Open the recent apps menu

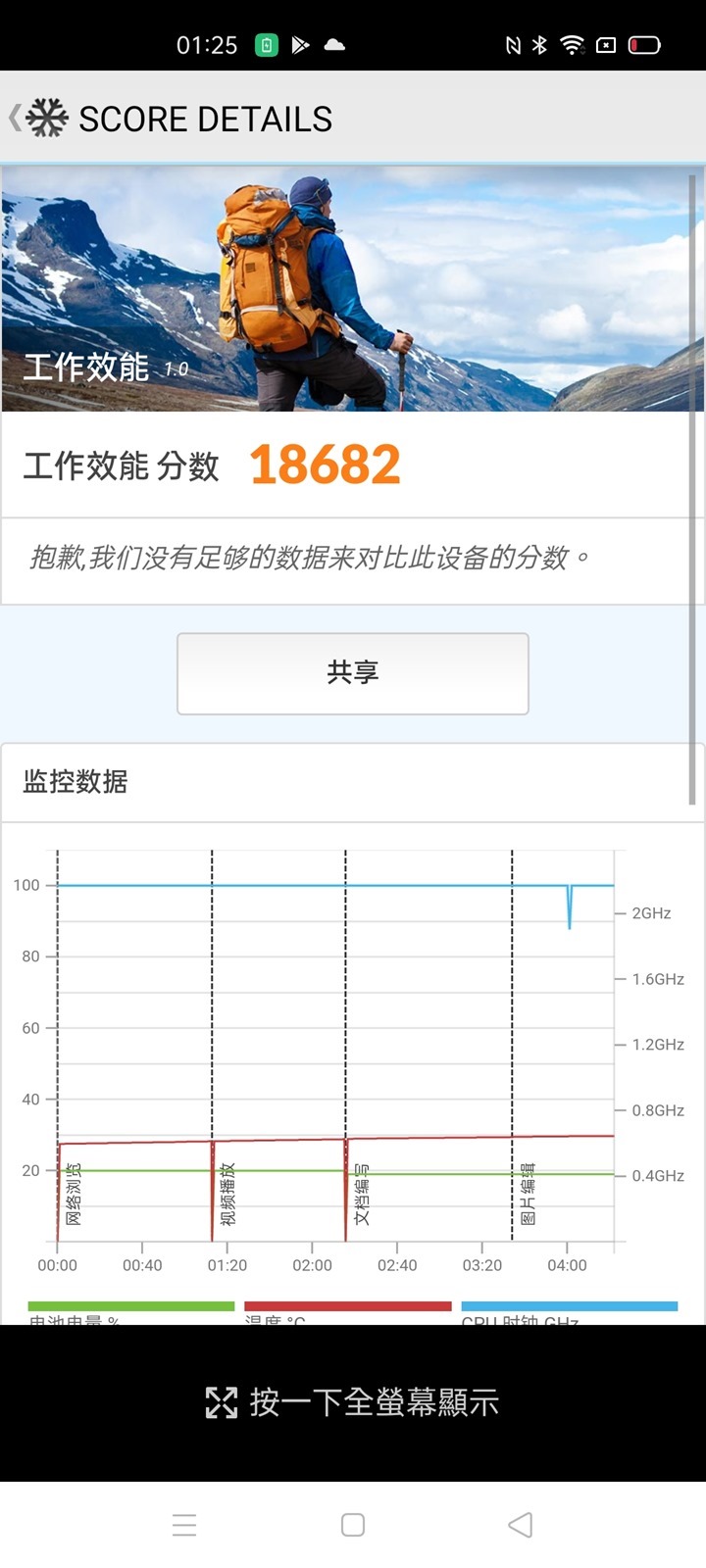point(184,1525)
